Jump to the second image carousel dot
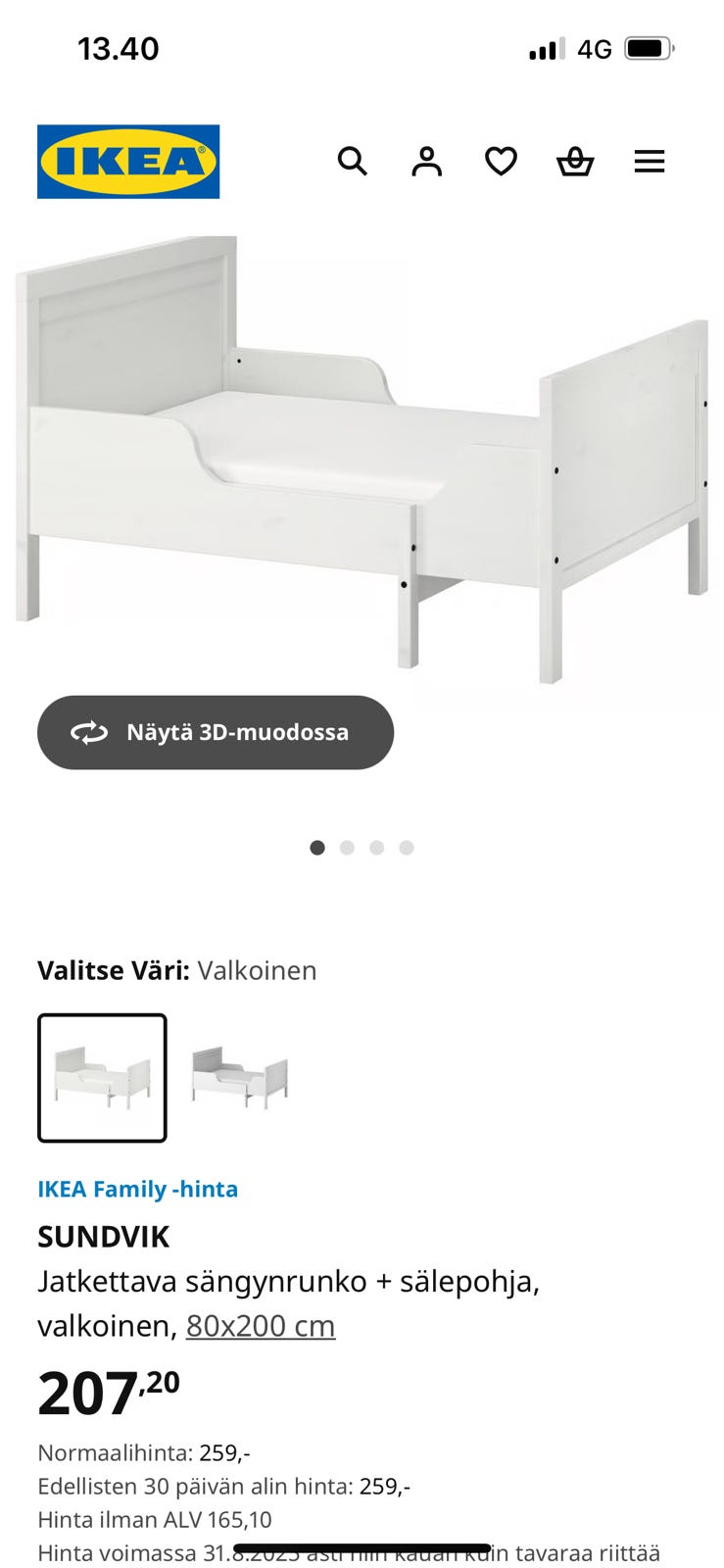The image size is (724, 1568). pos(347,847)
